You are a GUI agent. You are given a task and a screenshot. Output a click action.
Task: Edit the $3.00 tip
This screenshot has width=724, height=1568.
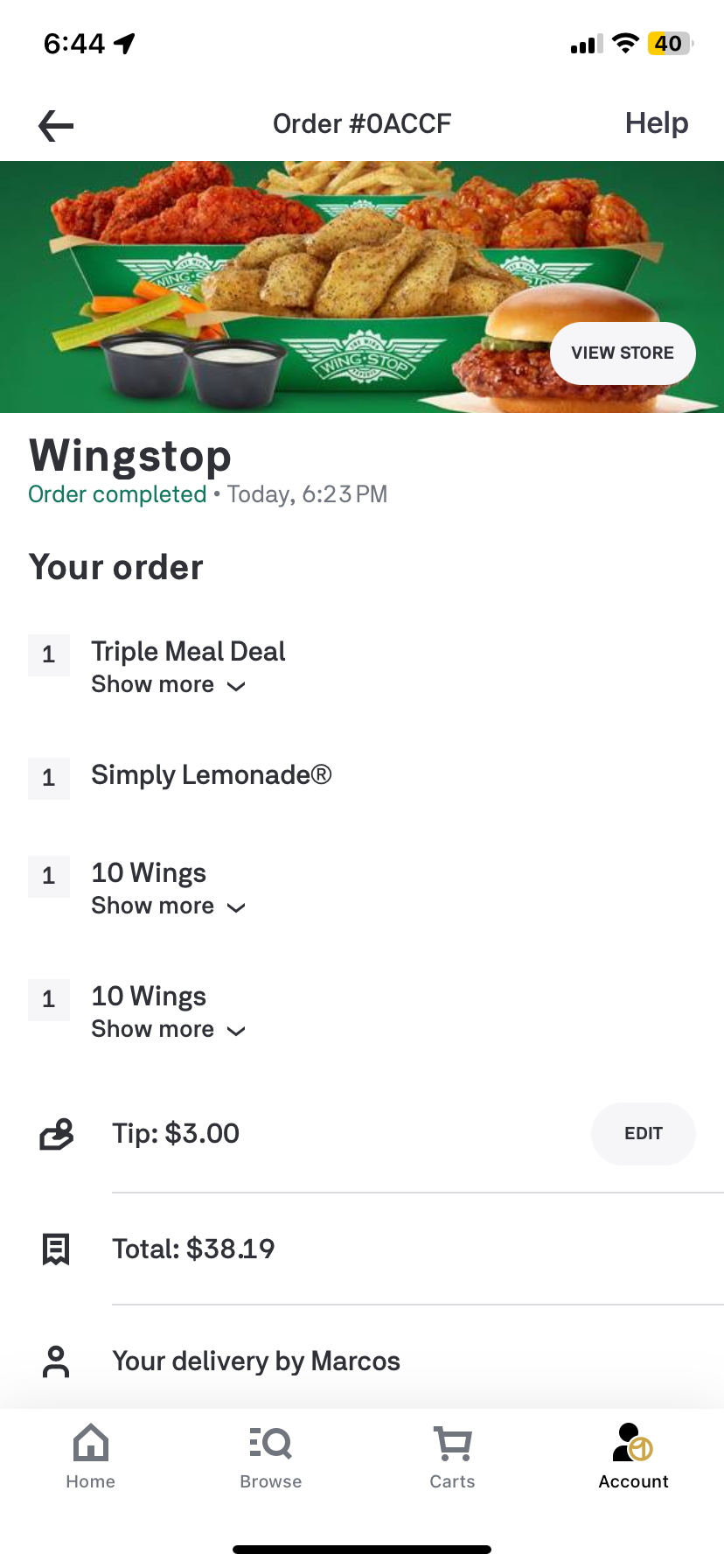pyautogui.click(x=643, y=1133)
